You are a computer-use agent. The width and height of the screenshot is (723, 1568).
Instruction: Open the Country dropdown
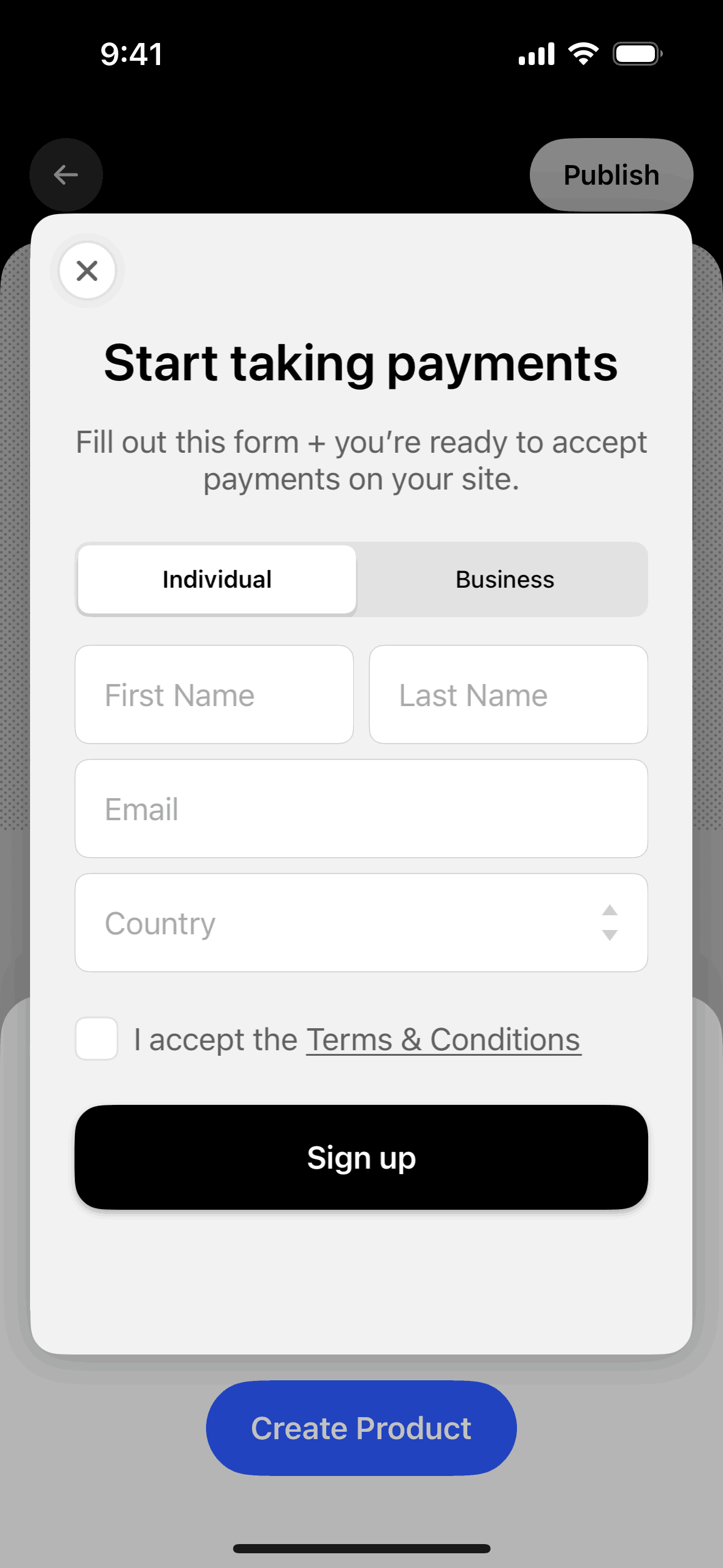[x=361, y=923]
